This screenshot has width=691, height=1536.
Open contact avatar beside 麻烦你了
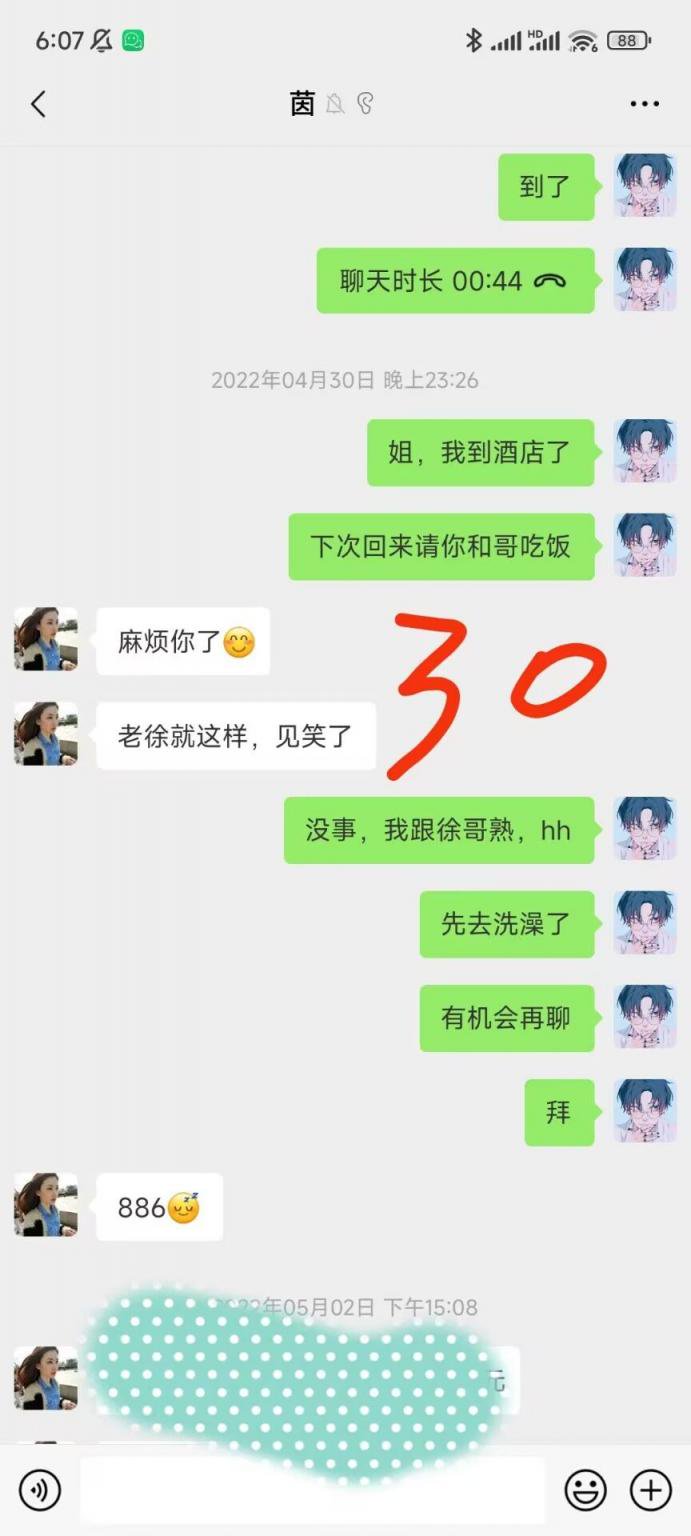[x=46, y=639]
